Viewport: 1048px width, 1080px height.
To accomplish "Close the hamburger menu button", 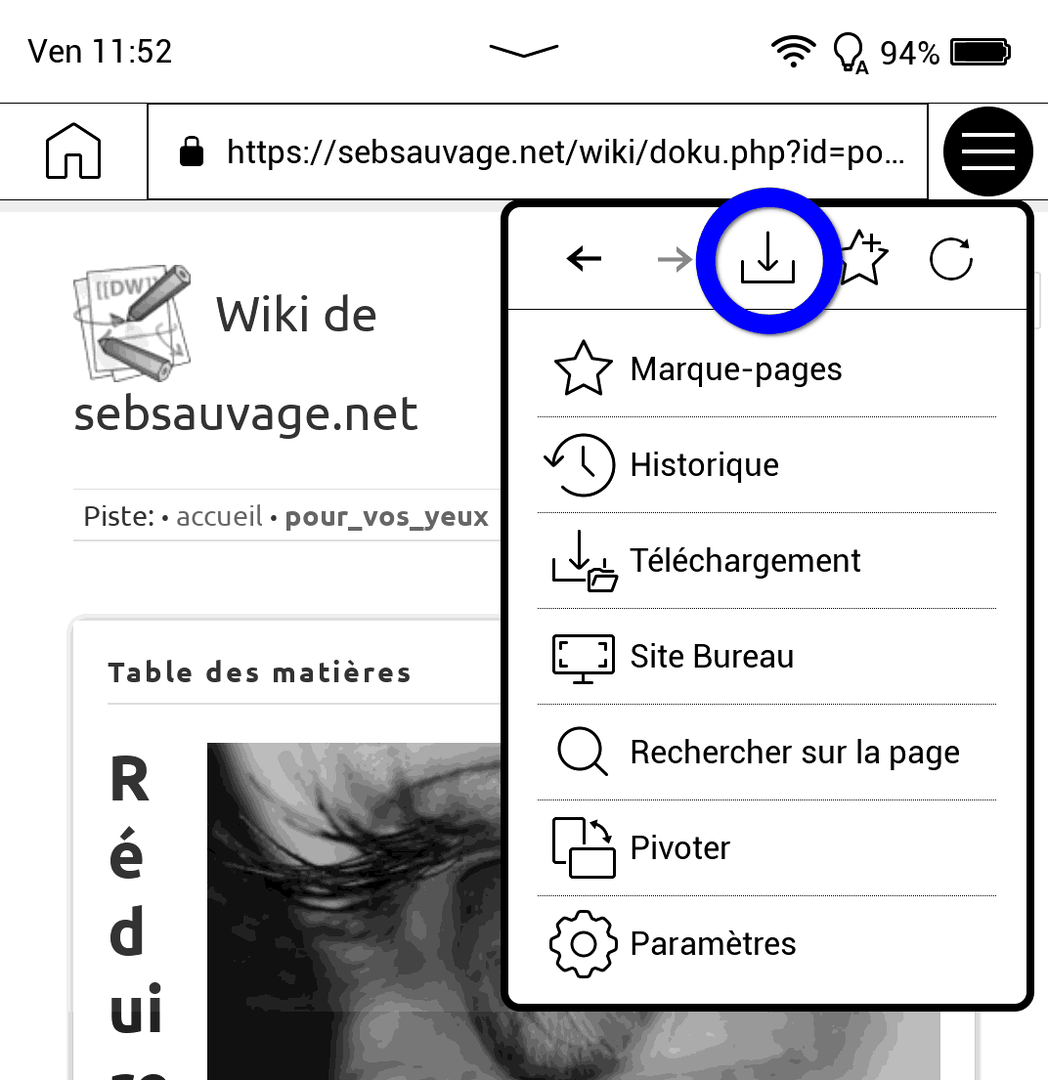I will [988, 152].
